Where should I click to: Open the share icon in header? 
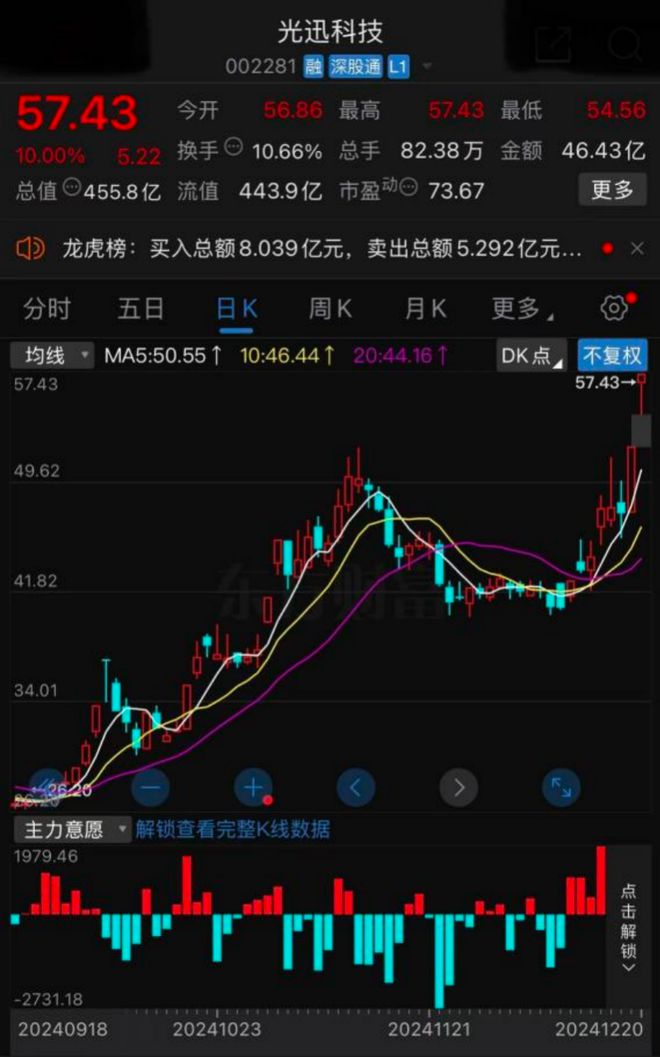552,46
